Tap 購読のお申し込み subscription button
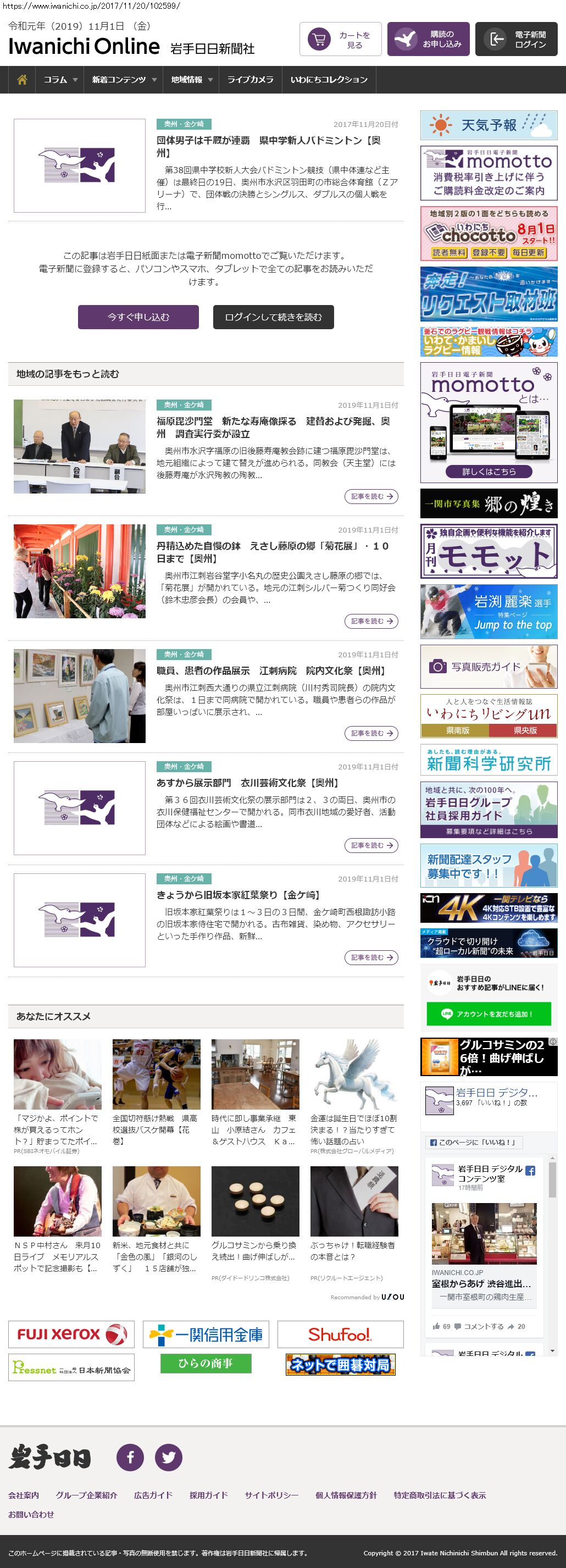Screen dimensions: 566x1568 coord(428,40)
